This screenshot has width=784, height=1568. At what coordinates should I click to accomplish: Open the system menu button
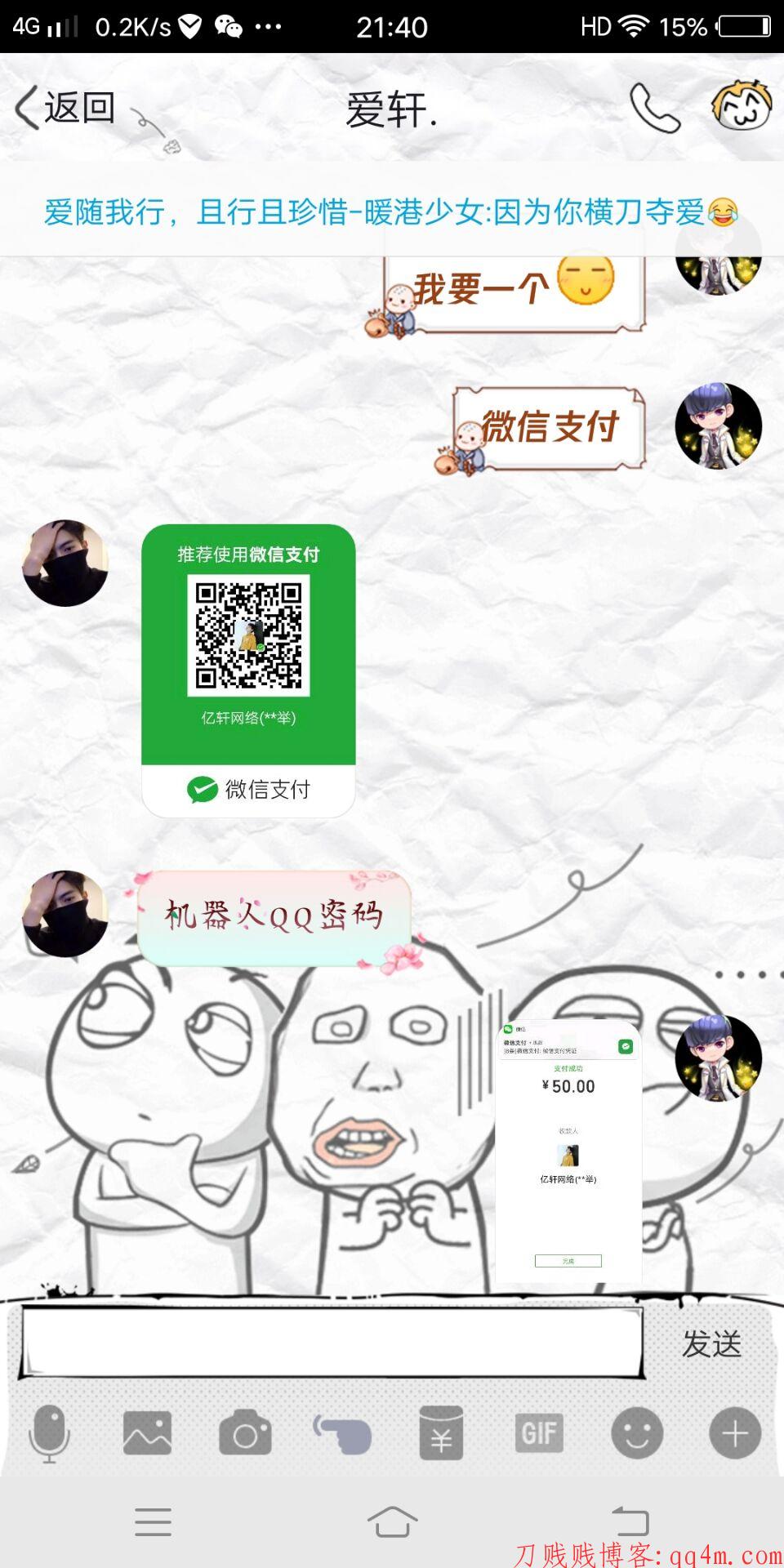(153, 1521)
